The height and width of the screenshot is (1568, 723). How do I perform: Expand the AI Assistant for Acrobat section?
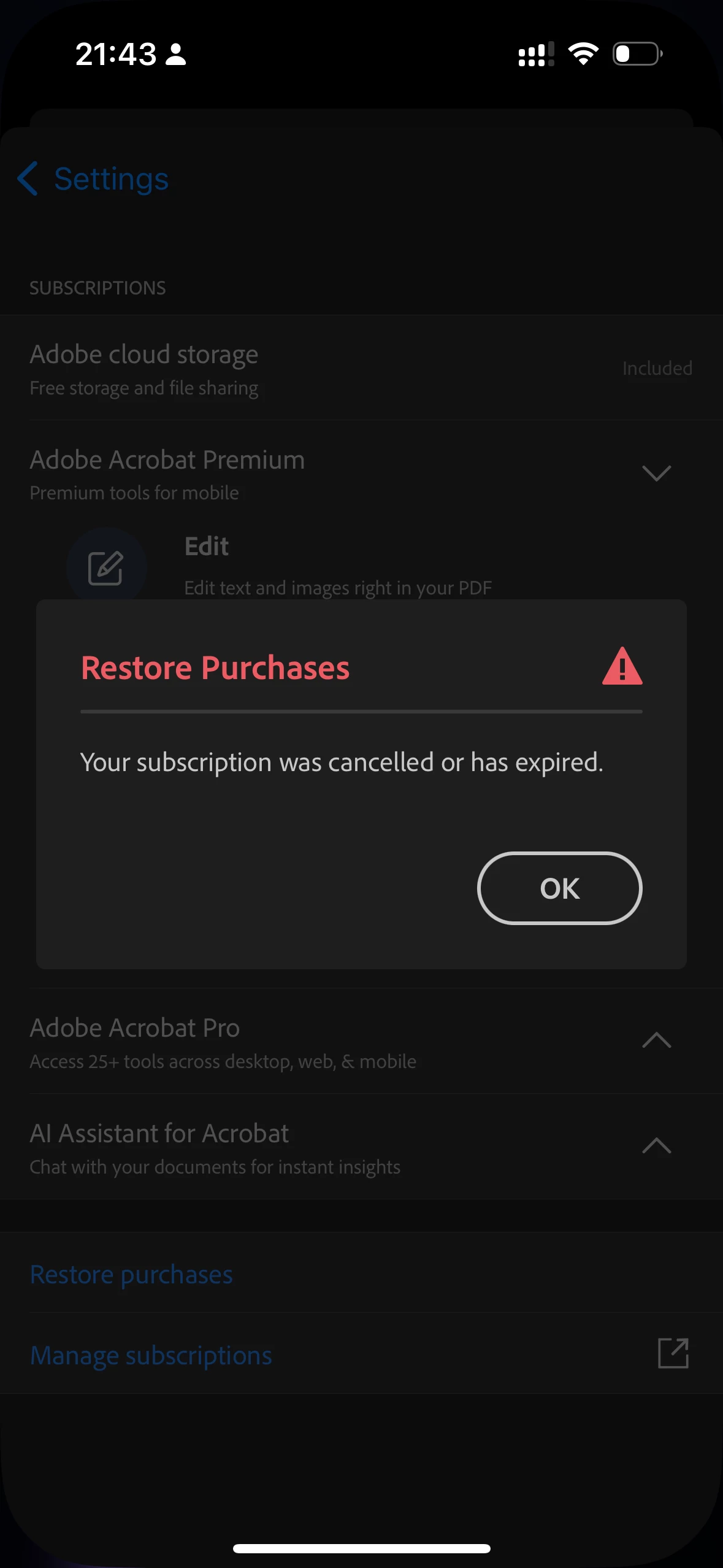[656, 1146]
